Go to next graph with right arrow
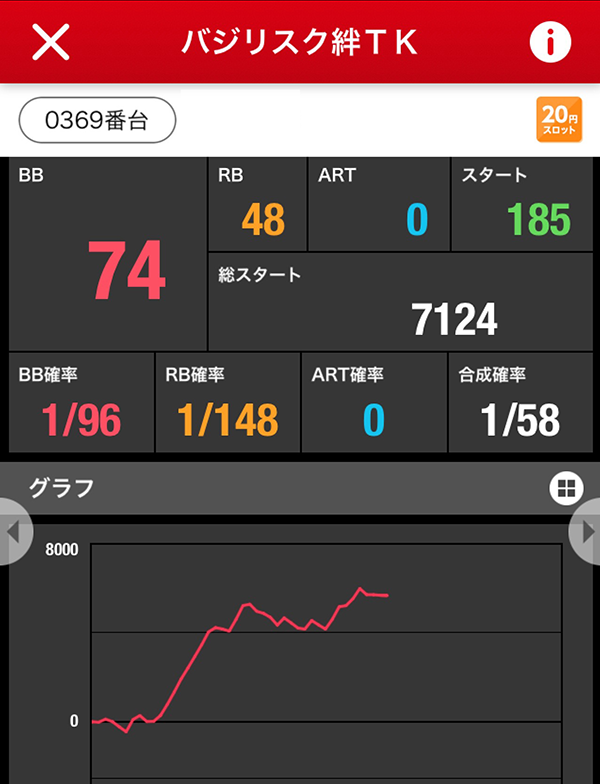 pos(587,531)
